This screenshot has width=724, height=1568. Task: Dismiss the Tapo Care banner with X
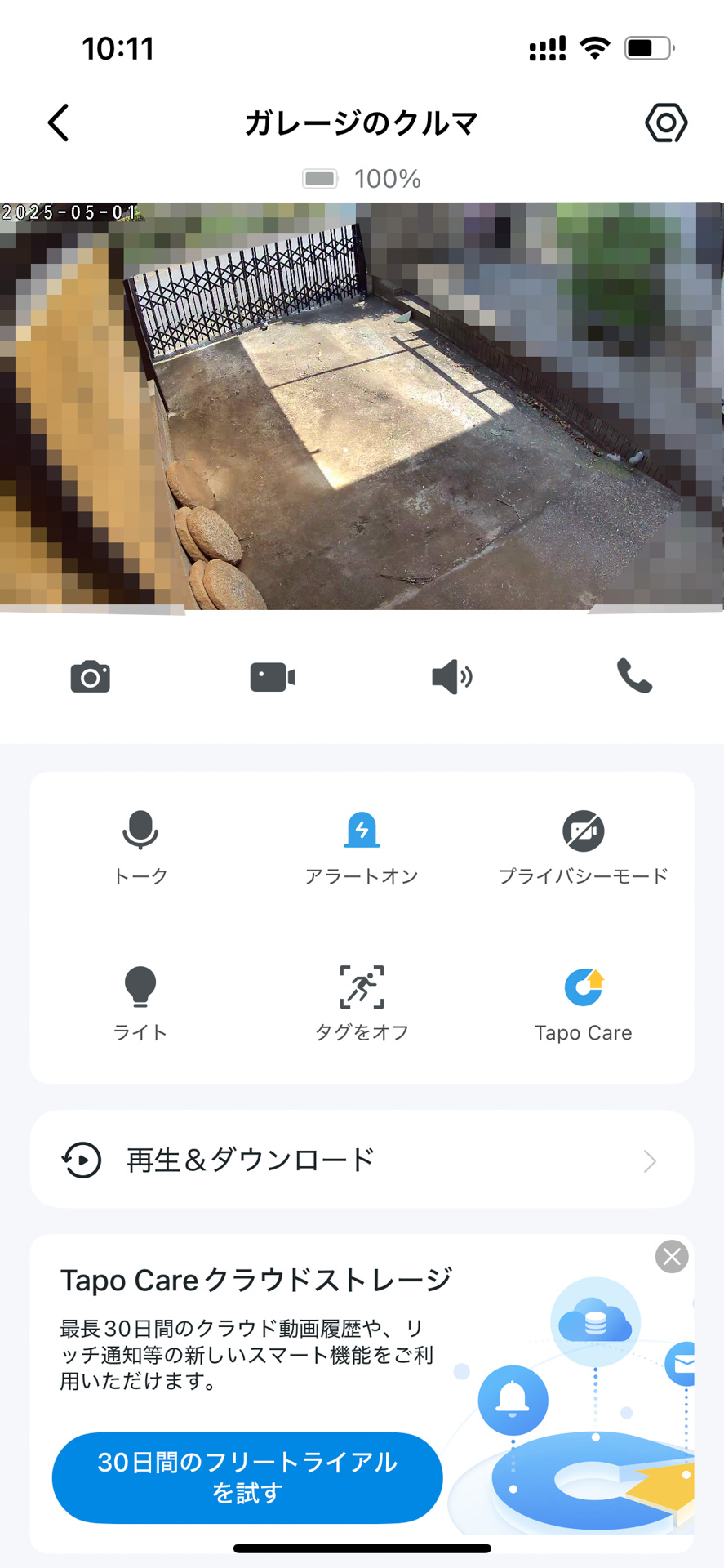[x=671, y=1257]
